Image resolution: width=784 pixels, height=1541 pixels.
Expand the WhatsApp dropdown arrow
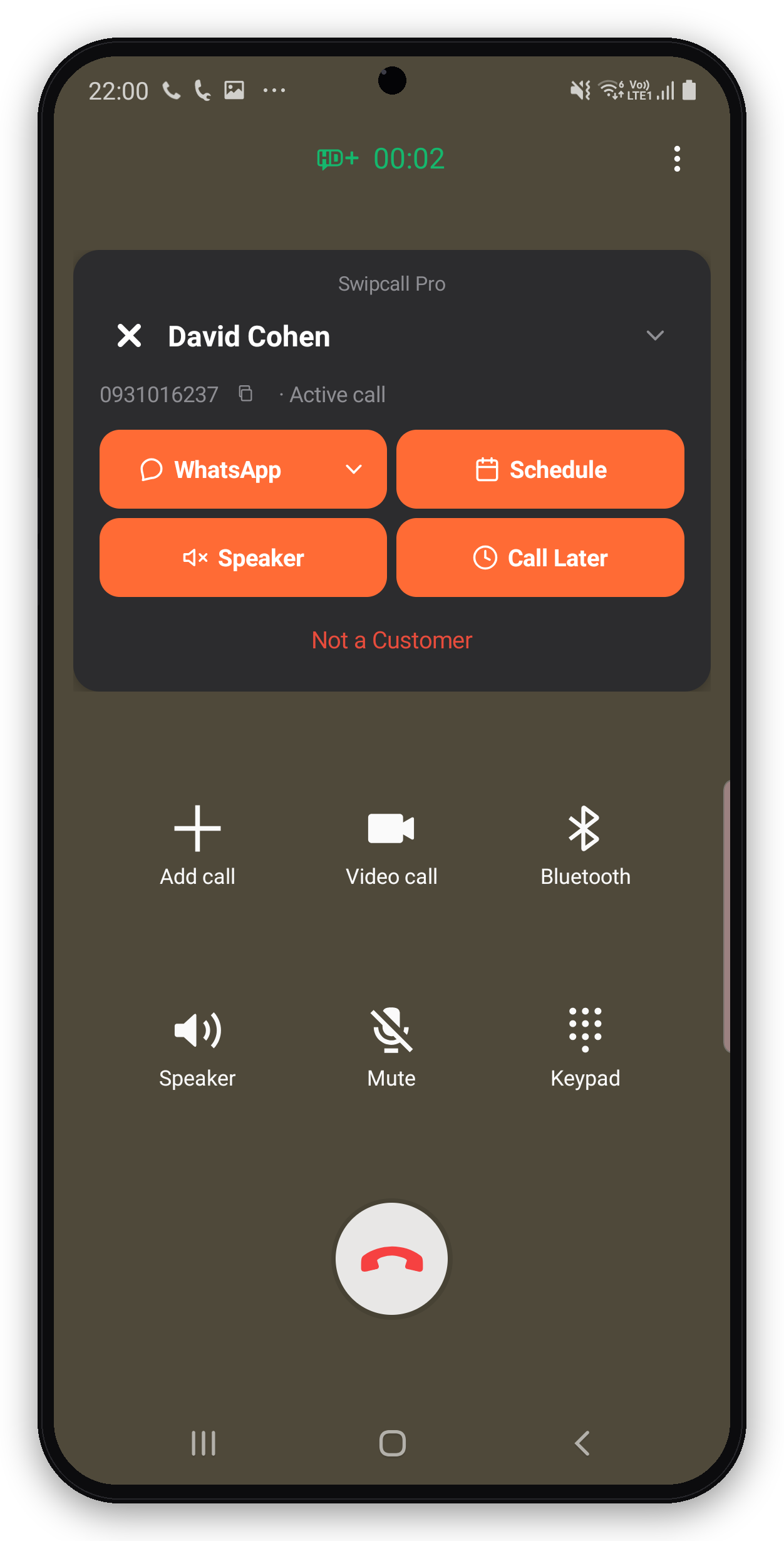354,469
